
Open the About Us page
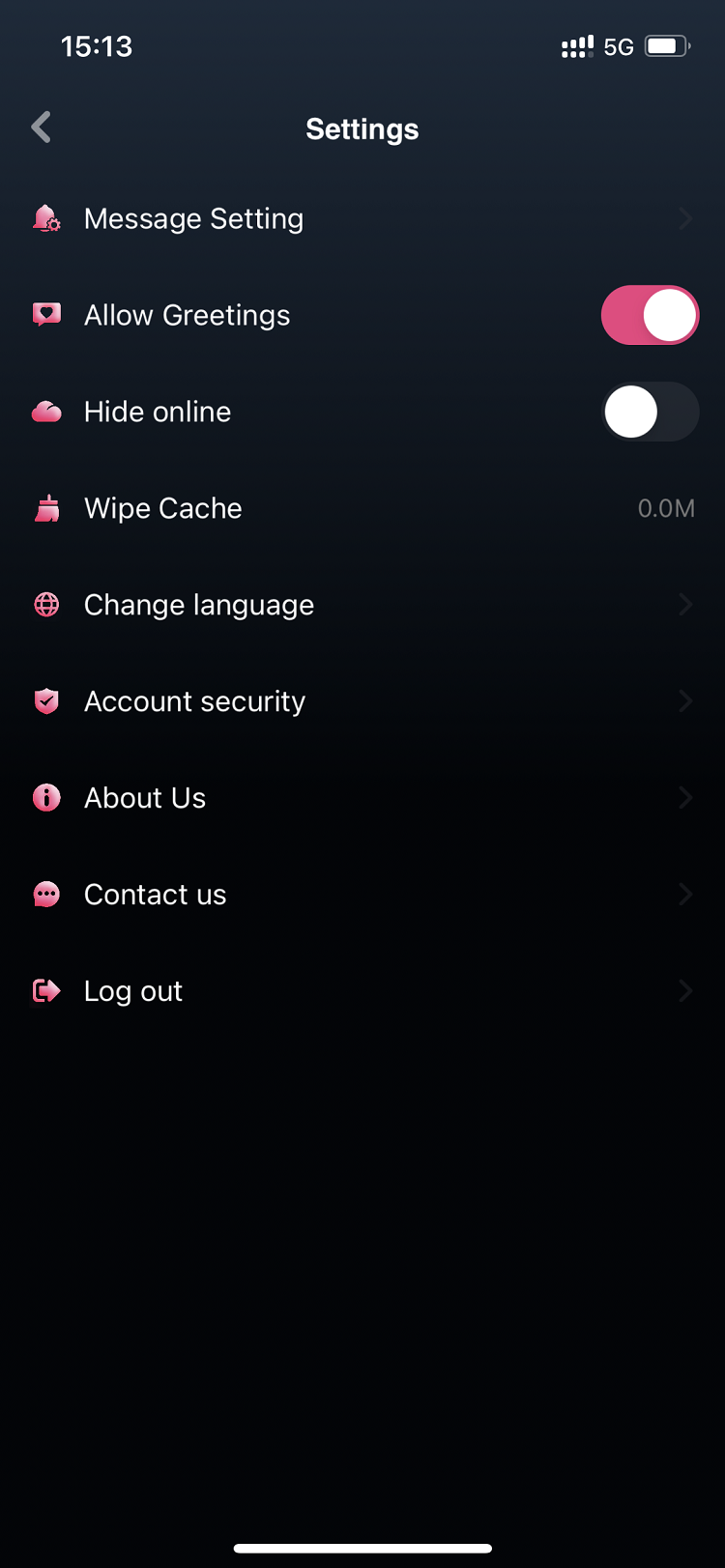(362, 798)
